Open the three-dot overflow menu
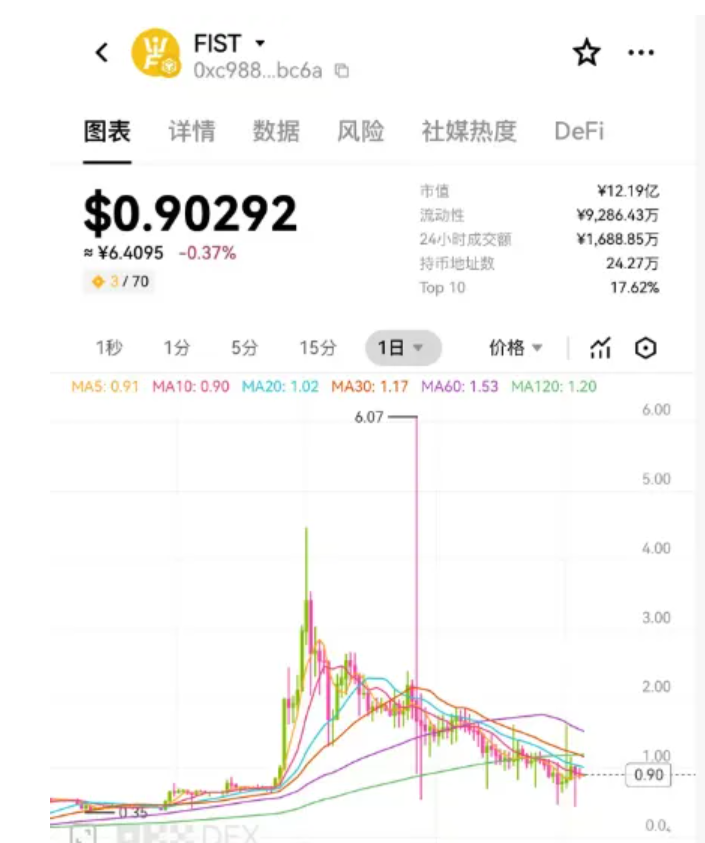 pyautogui.click(x=641, y=53)
